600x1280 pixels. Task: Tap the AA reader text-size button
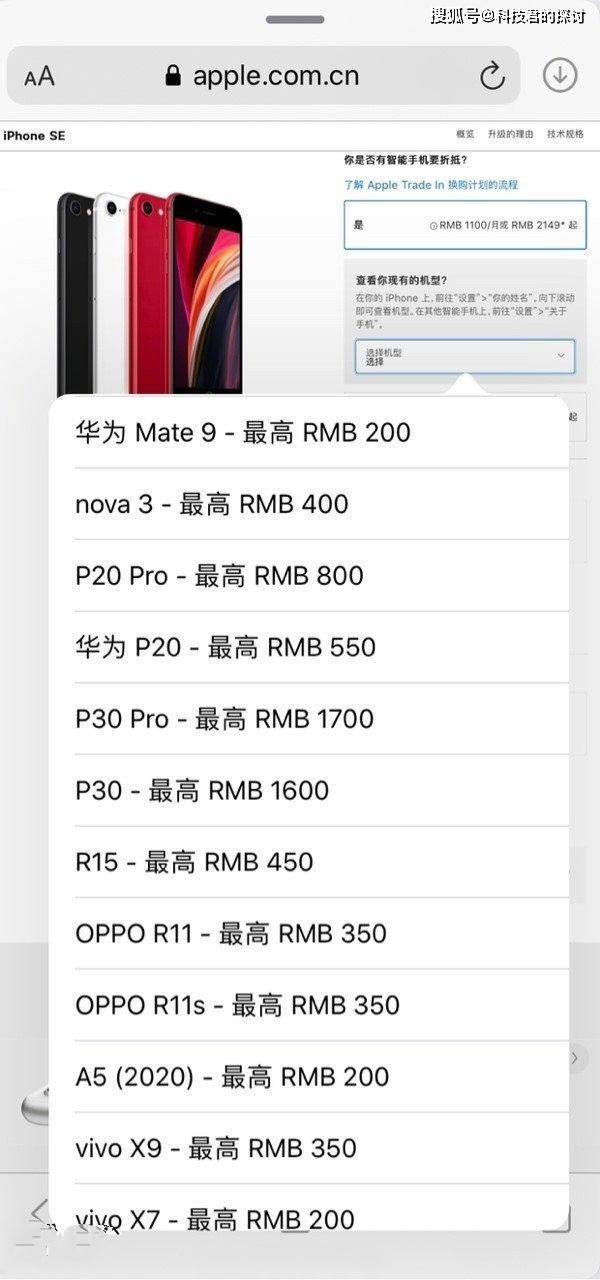click(x=39, y=76)
